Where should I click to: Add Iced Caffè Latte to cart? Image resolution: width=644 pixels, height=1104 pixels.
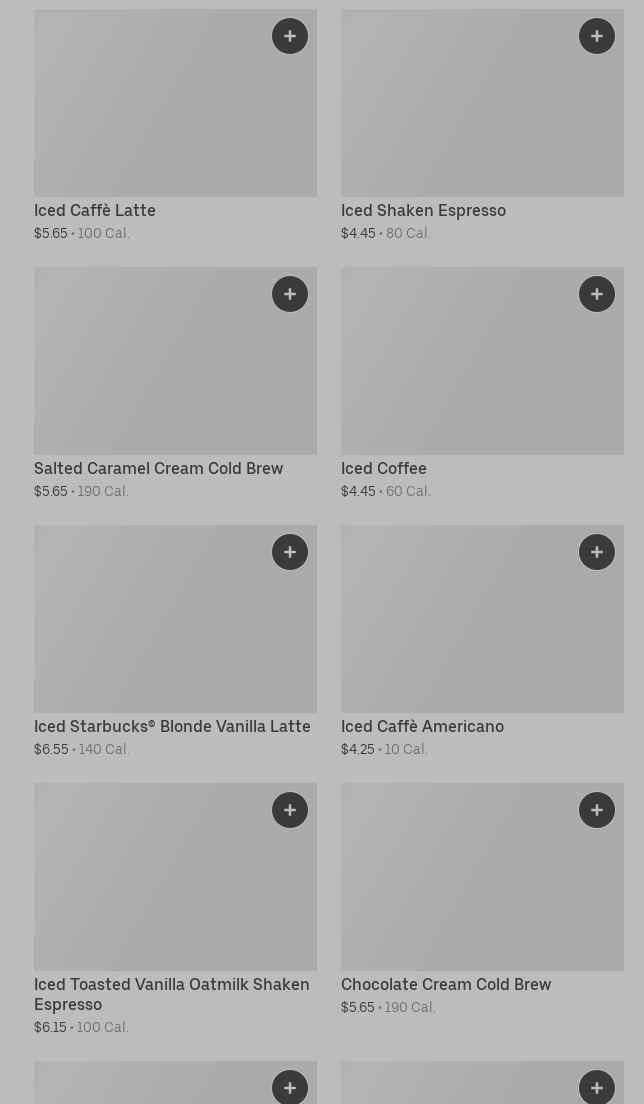point(290,37)
